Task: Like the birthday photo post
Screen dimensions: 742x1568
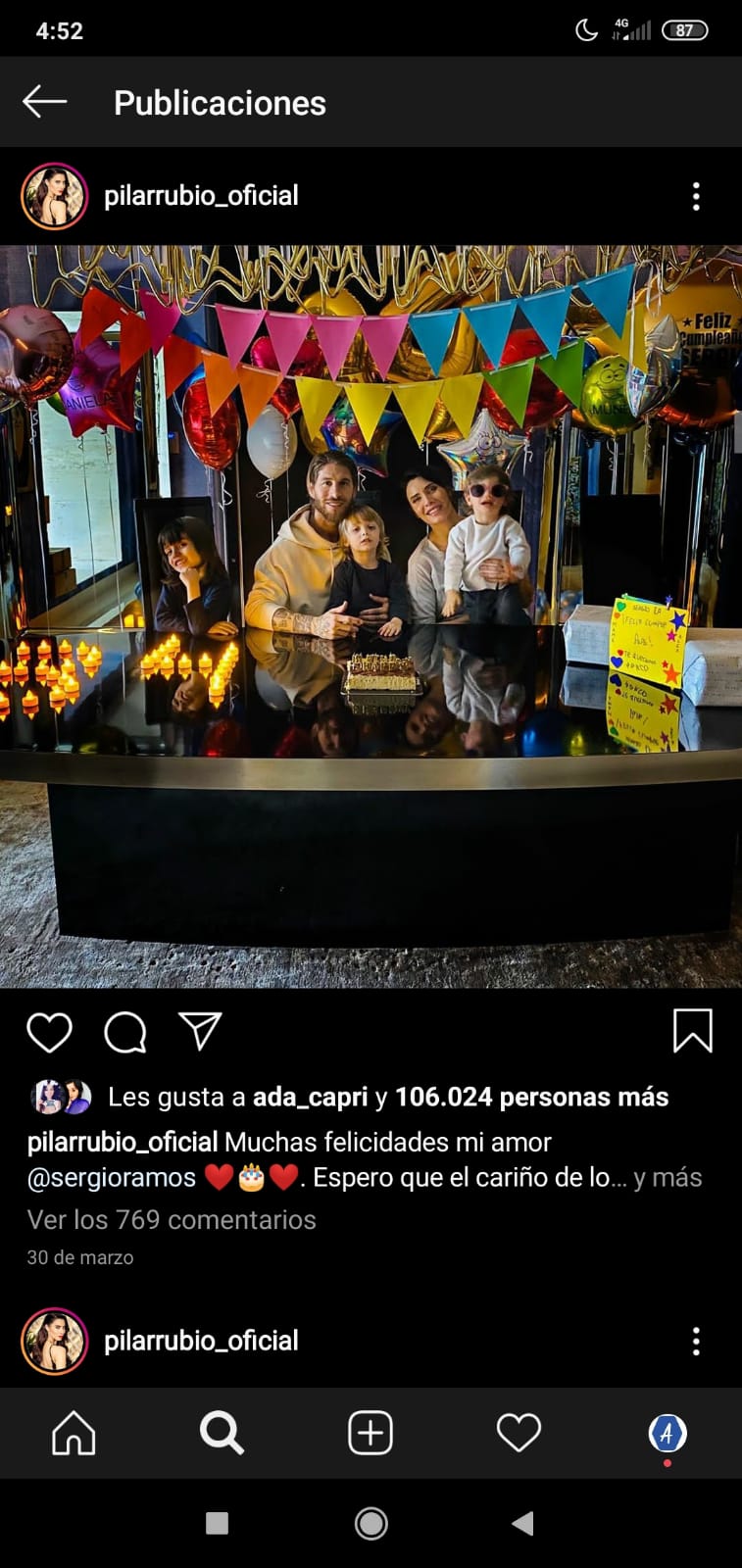Action: (49, 1032)
